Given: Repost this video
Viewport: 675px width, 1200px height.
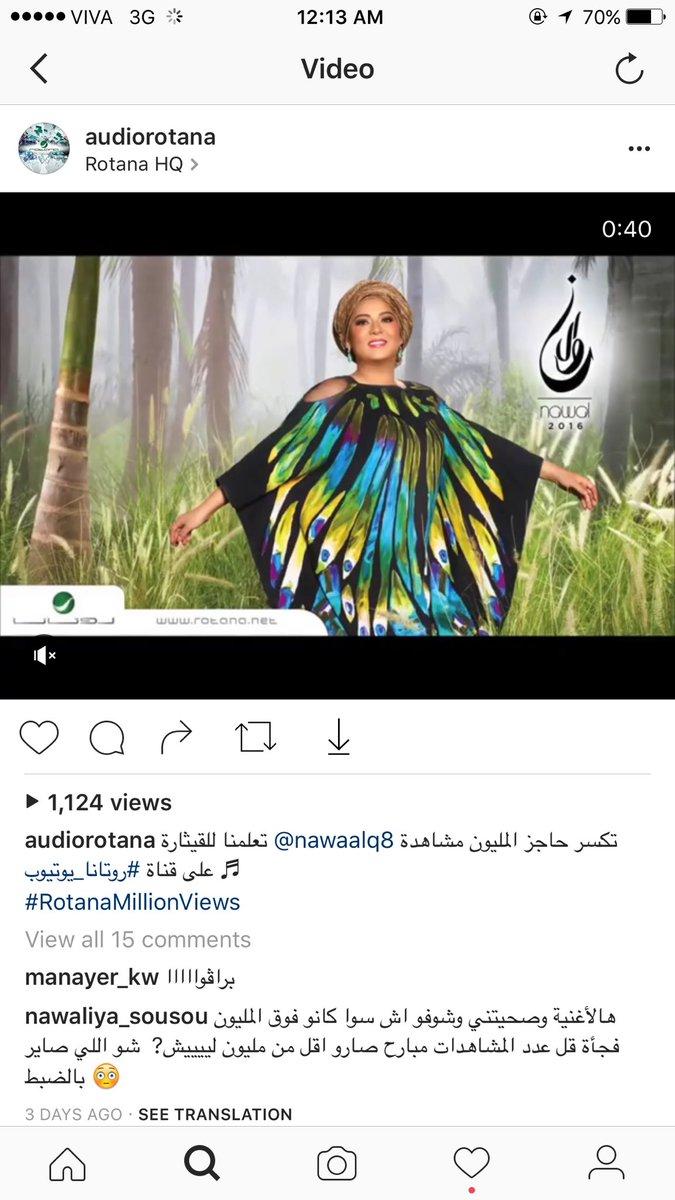Looking at the screenshot, I should [255, 738].
